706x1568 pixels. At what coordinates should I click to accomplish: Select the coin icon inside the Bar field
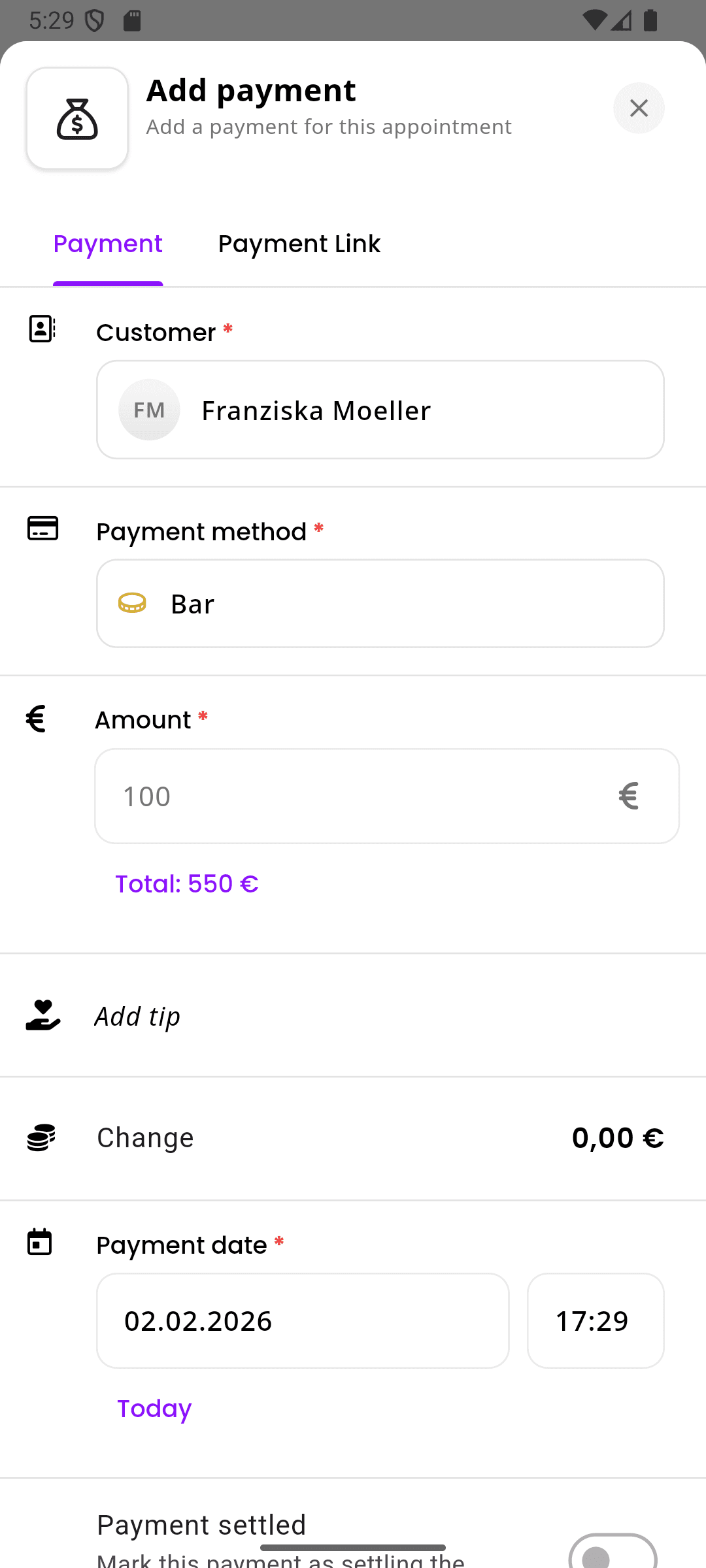[133, 603]
